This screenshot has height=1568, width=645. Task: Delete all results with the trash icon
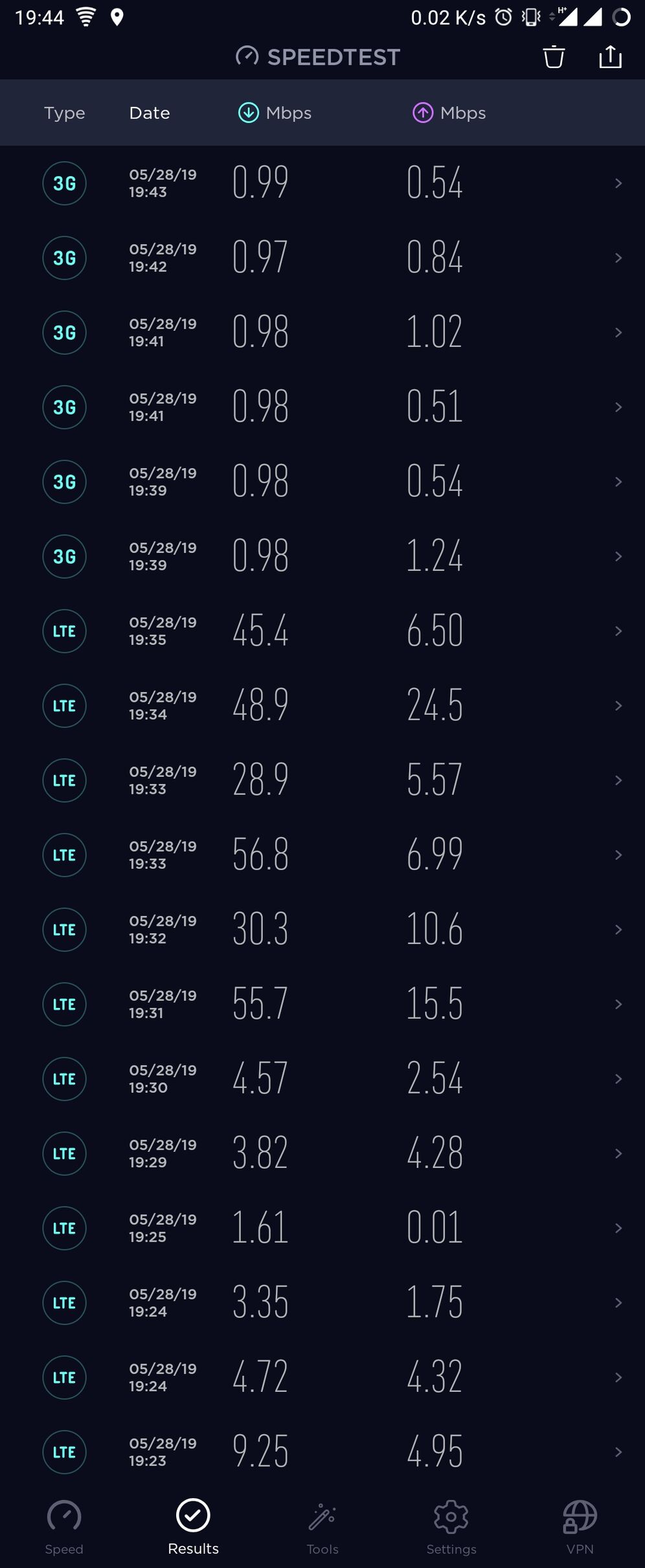click(x=554, y=57)
